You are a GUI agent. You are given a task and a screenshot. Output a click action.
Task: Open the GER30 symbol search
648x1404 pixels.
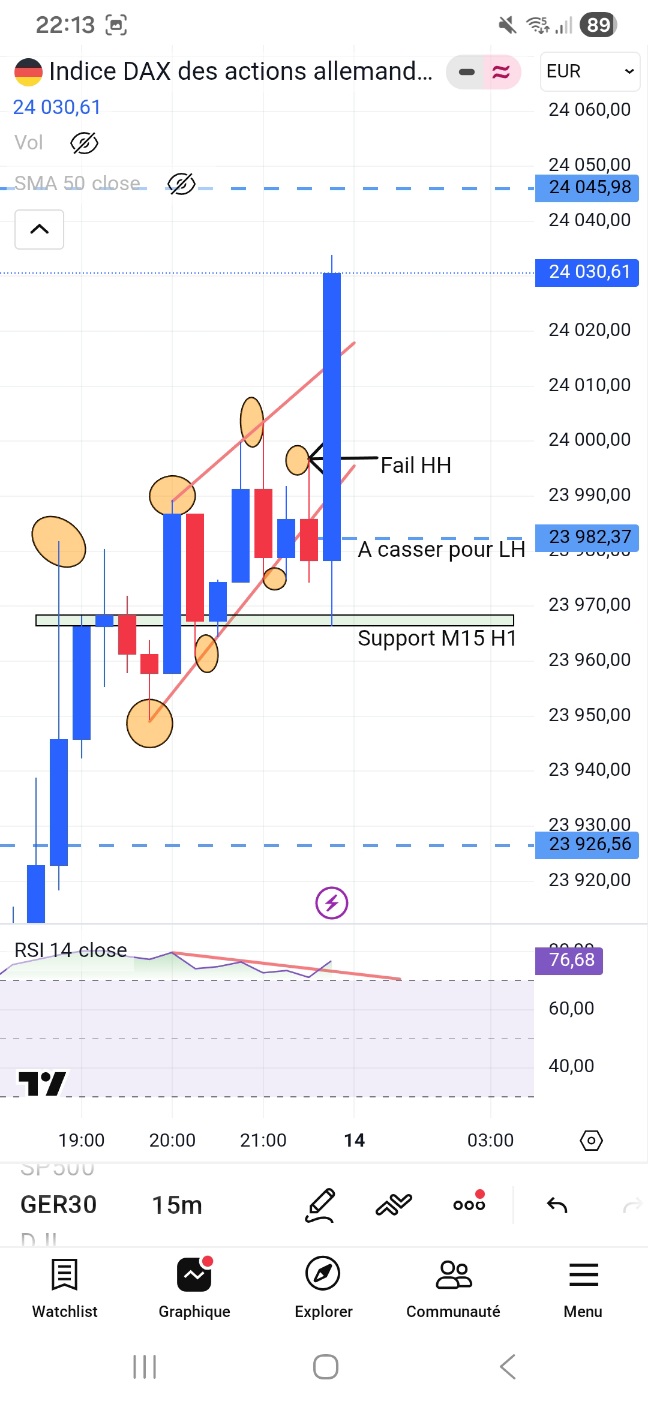59,1205
